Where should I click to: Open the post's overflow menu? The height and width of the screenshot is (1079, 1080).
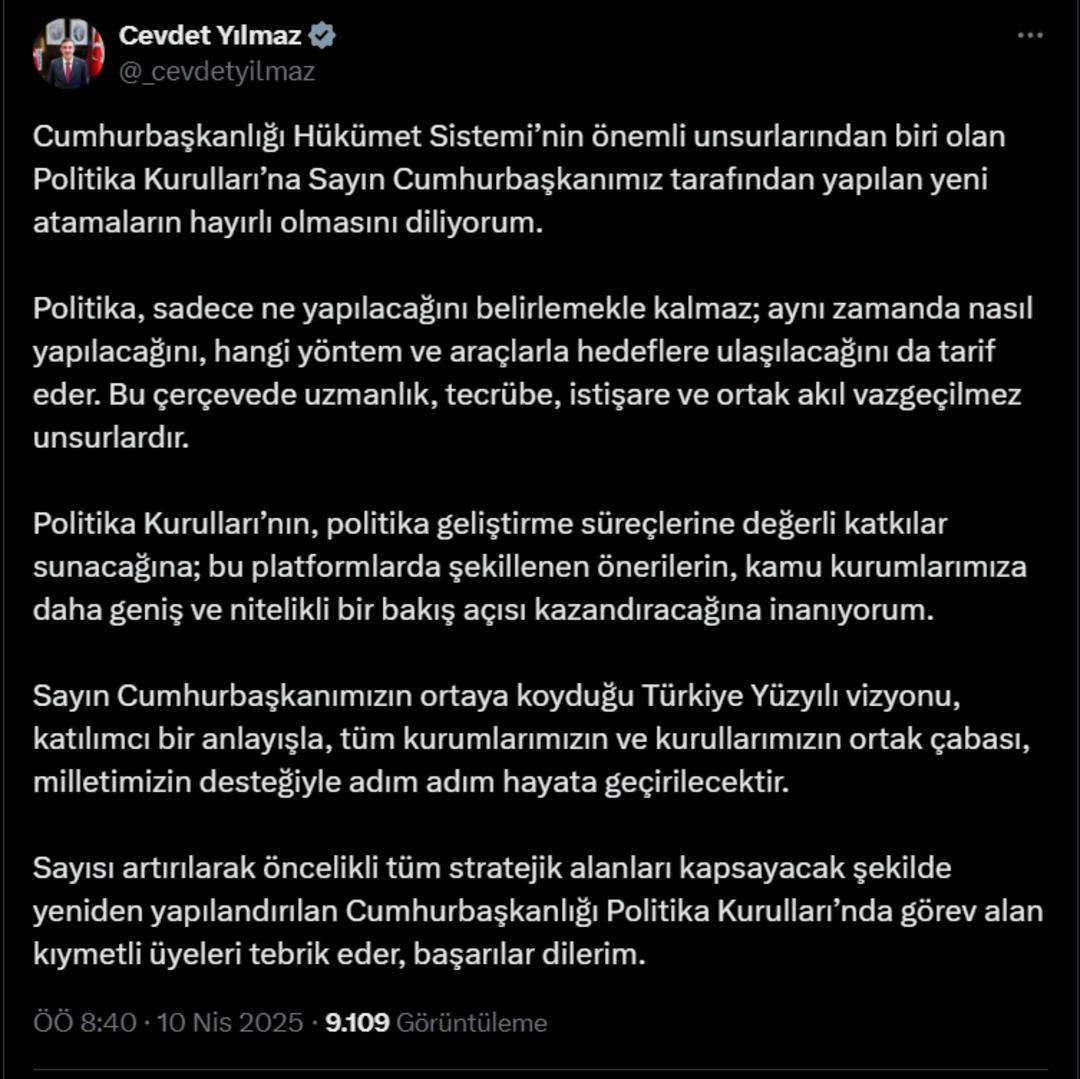click(x=1030, y=36)
